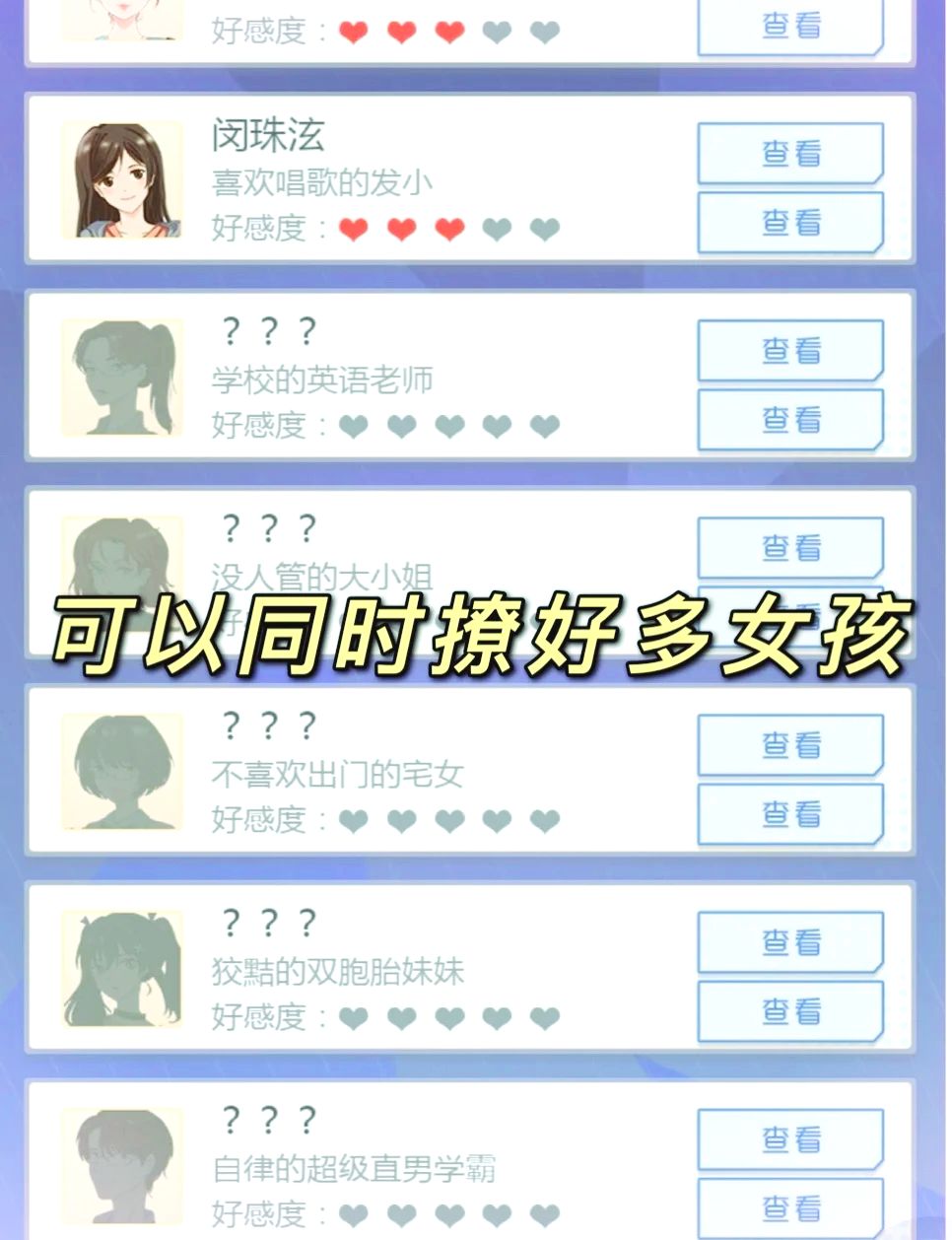
Task: Tap the lower 查看 button on 喜欢唱歌的发小 card
Action: pyautogui.click(x=790, y=223)
